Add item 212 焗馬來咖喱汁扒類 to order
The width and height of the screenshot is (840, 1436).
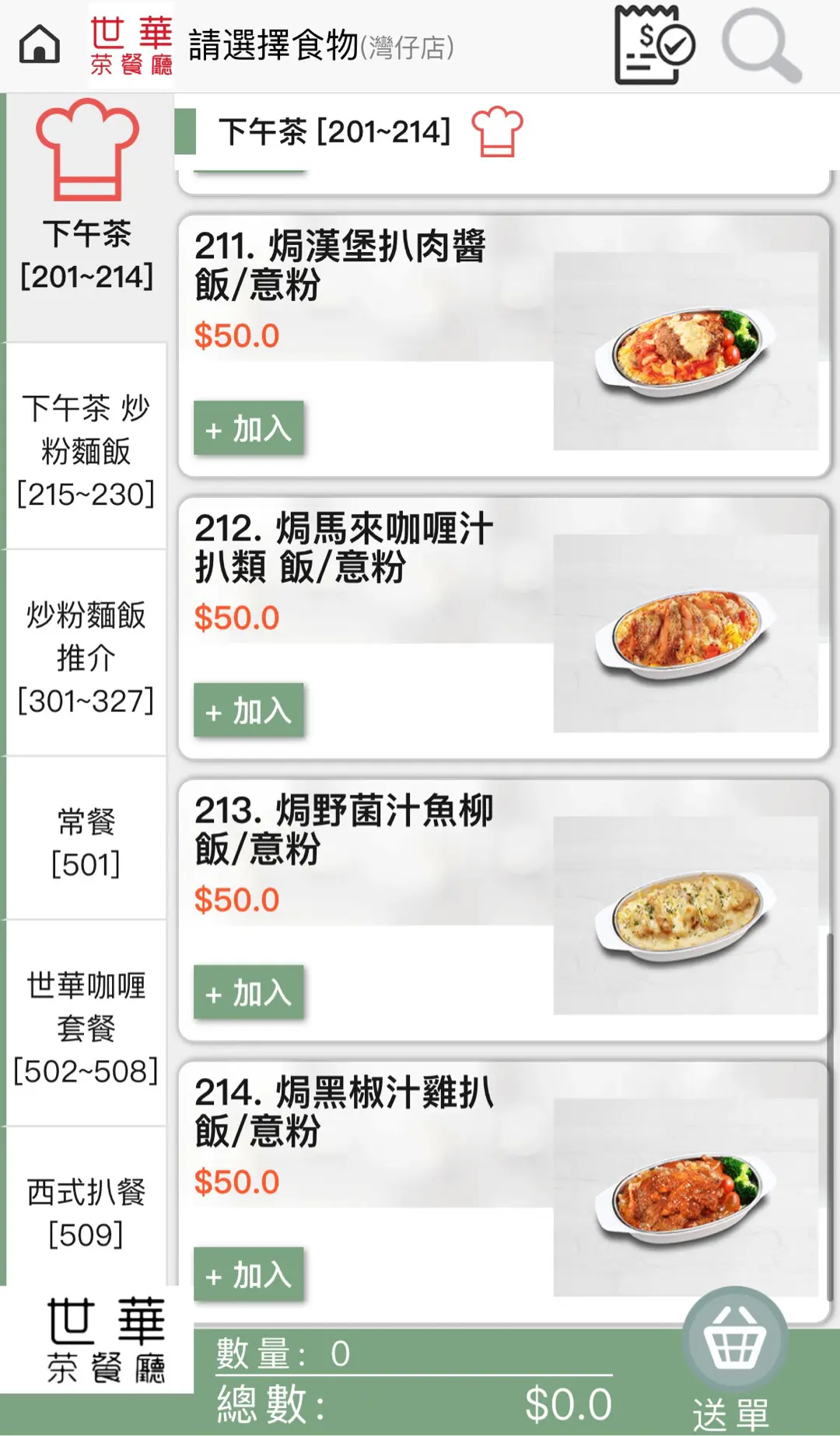(248, 711)
